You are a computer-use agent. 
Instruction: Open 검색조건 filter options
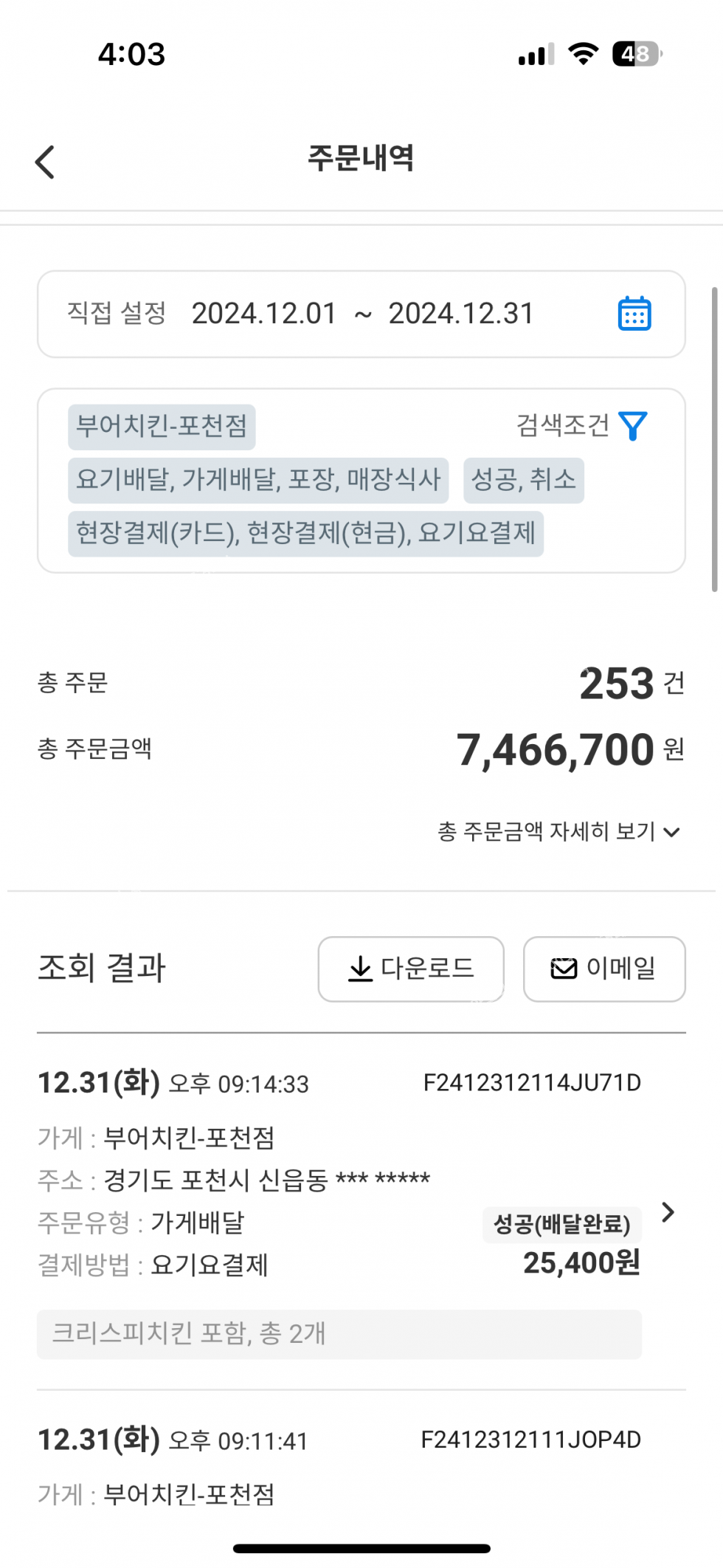point(582,426)
